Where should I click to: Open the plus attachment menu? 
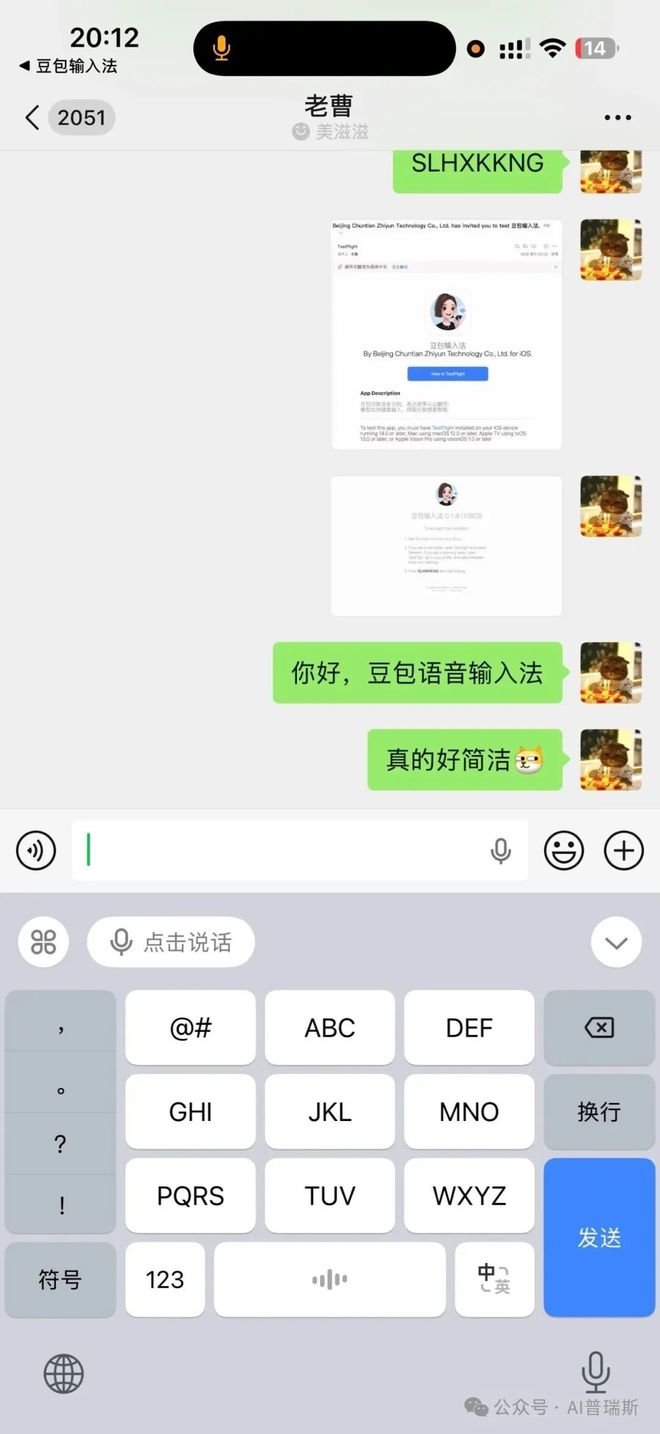[624, 851]
